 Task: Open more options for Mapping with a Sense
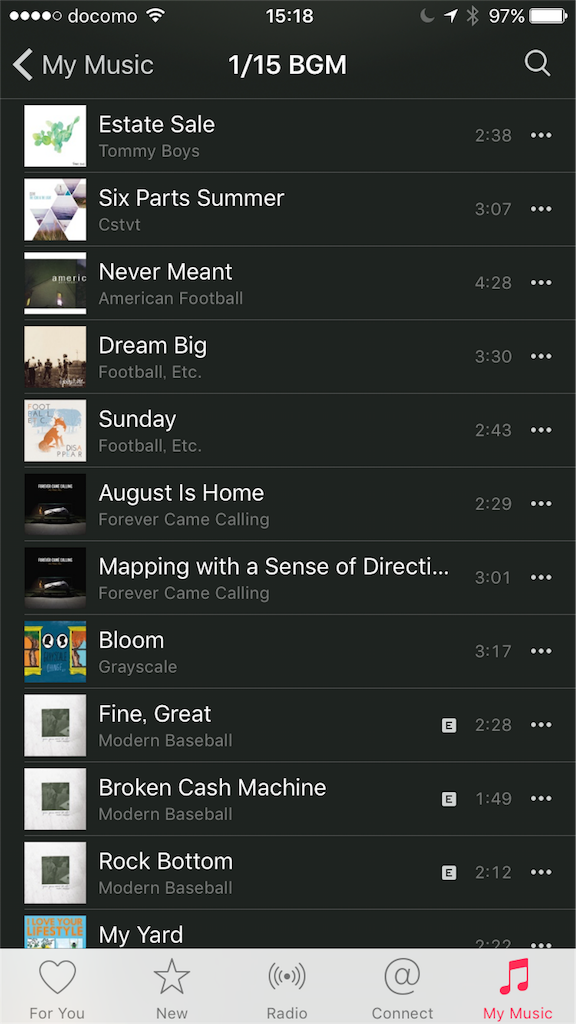point(541,577)
